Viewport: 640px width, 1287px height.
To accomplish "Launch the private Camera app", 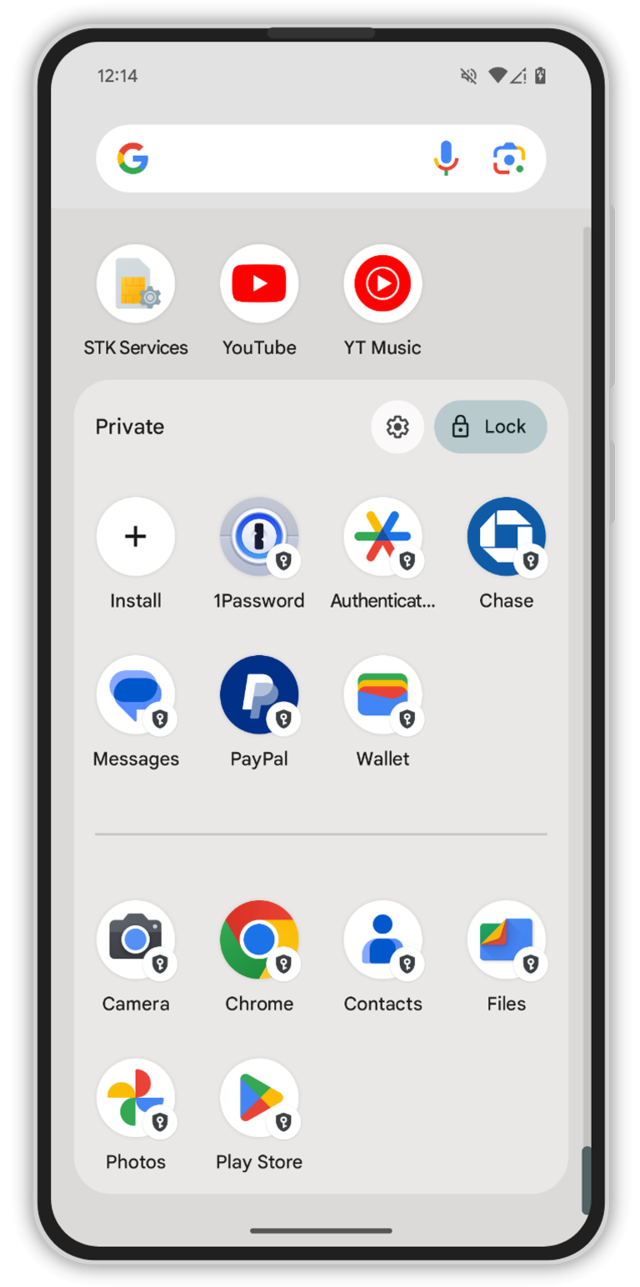I will [x=136, y=940].
